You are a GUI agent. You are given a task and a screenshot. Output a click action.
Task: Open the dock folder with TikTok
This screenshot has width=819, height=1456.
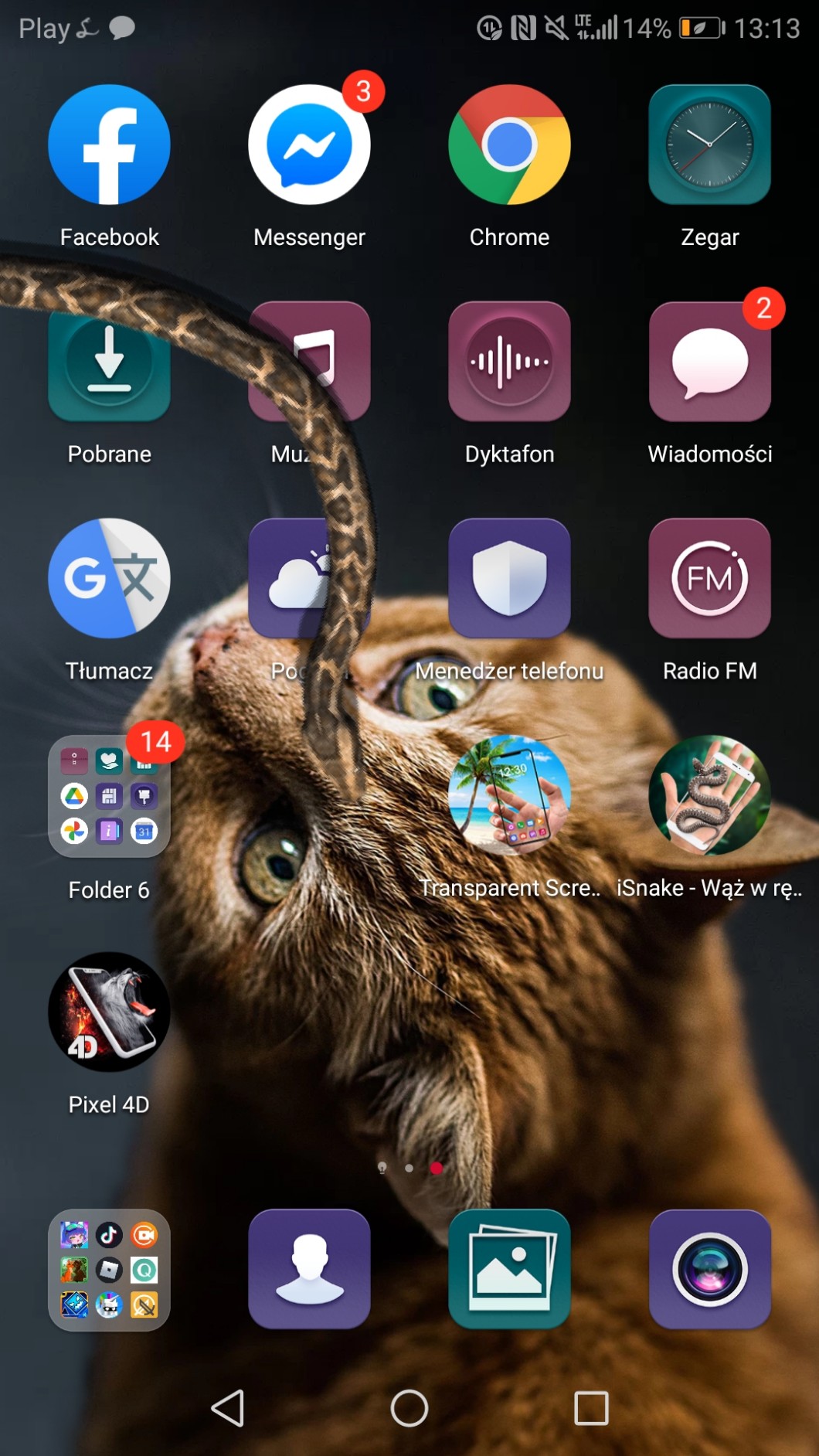[109, 1270]
